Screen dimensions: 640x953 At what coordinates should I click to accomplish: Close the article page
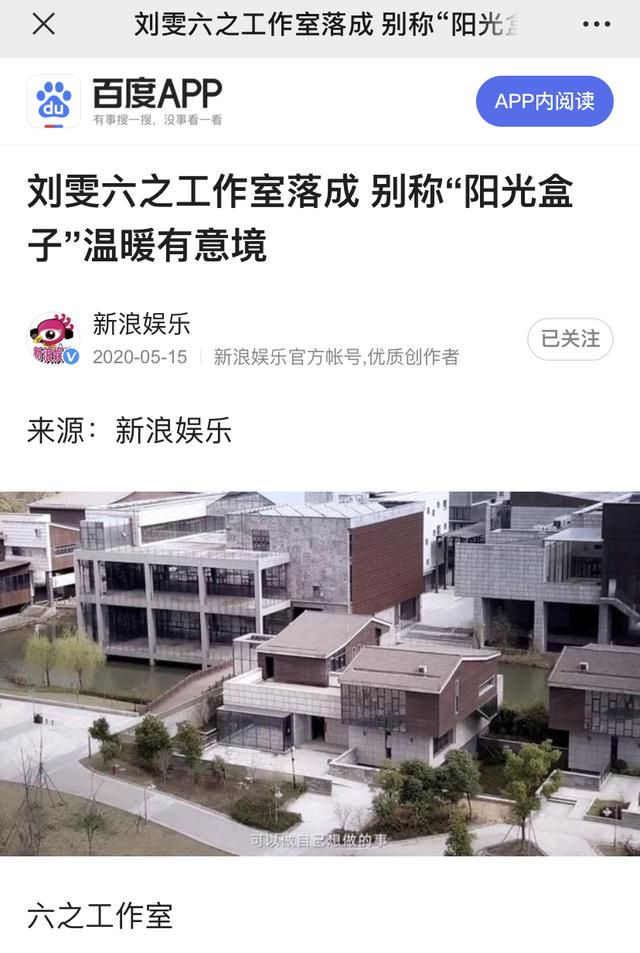pyautogui.click(x=43, y=25)
